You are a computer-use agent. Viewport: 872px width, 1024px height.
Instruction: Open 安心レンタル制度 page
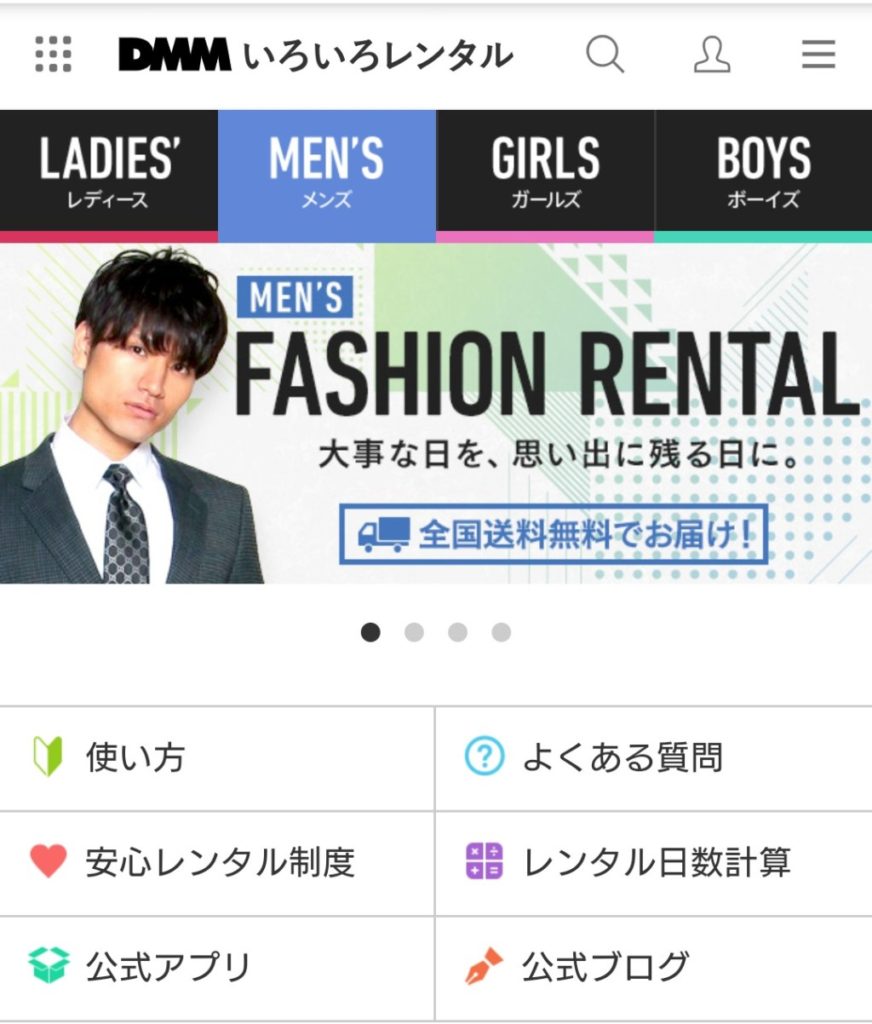coord(216,862)
